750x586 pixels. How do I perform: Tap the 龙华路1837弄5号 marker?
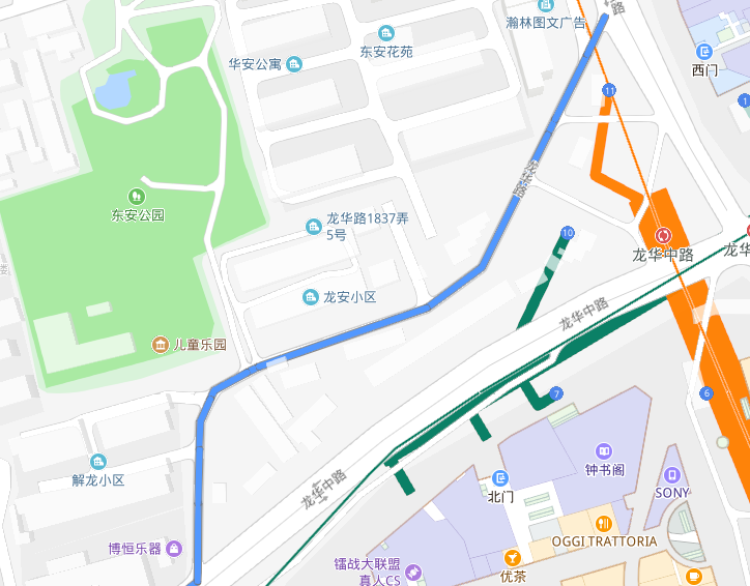tap(314, 227)
